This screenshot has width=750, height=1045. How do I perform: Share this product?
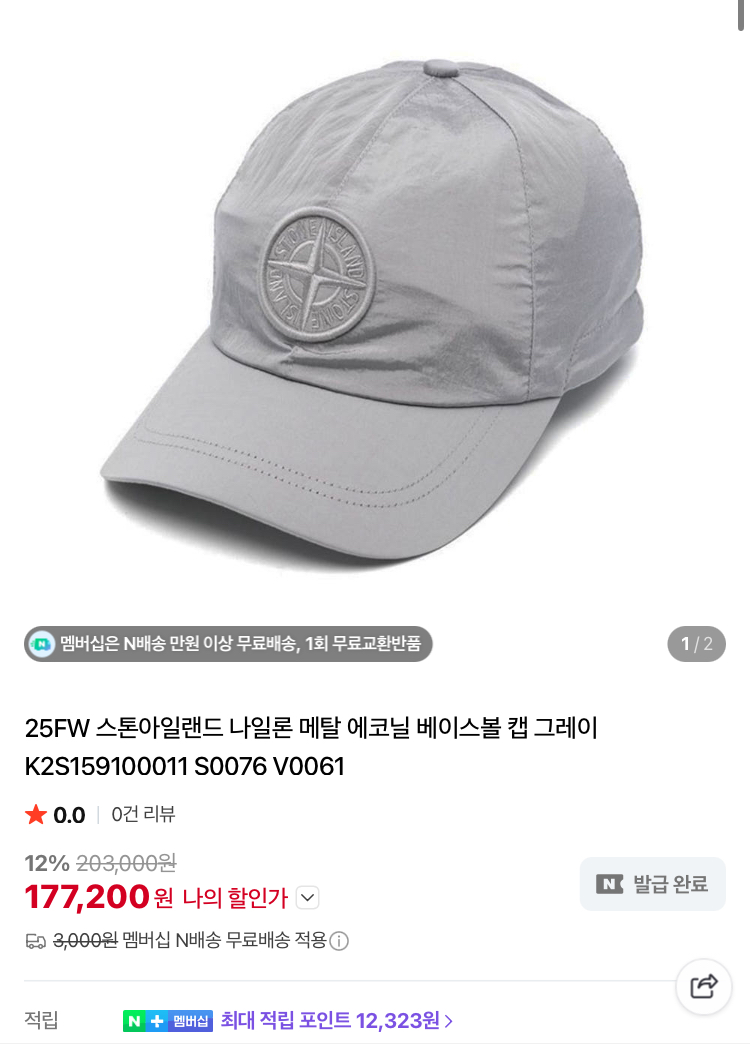pos(704,987)
